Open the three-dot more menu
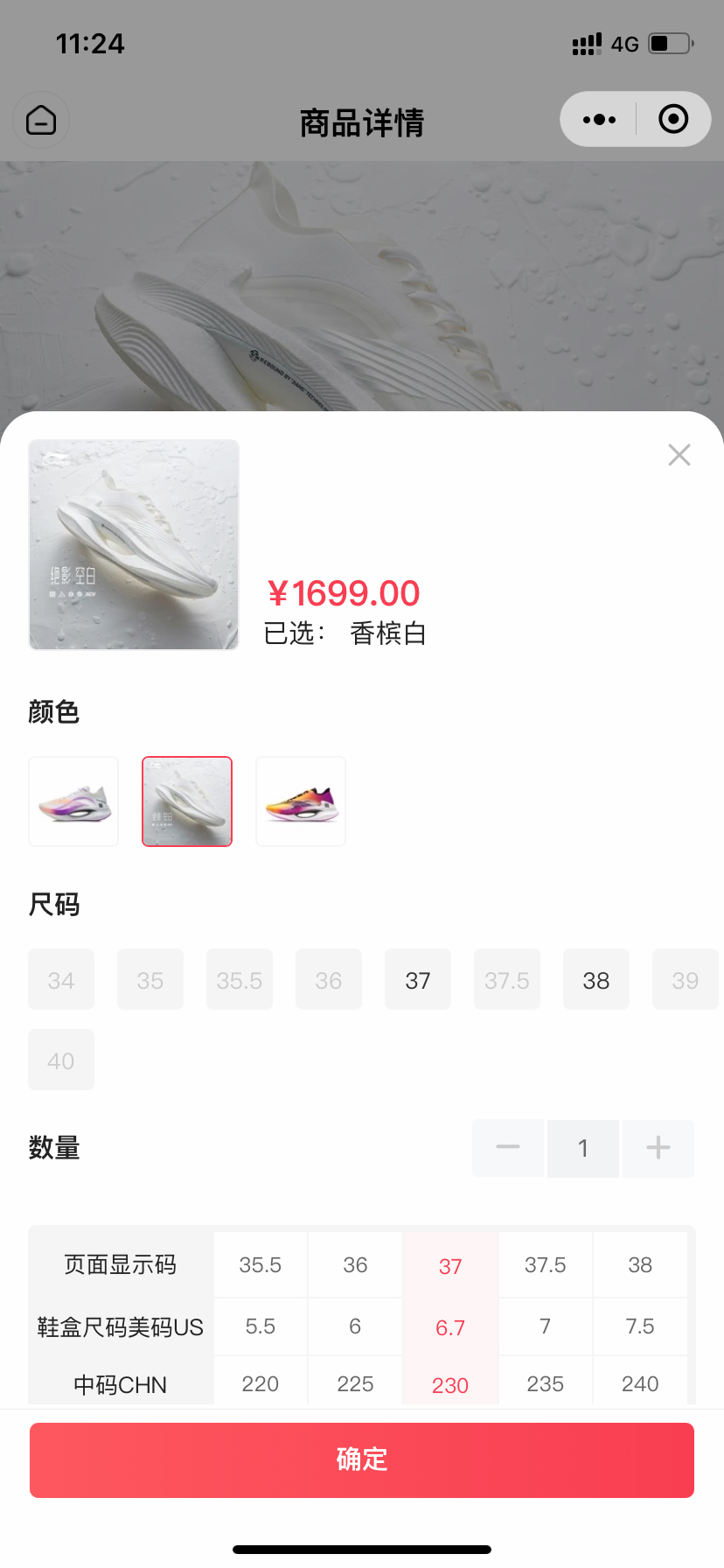The height and width of the screenshot is (1568, 724). click(599, 120)
